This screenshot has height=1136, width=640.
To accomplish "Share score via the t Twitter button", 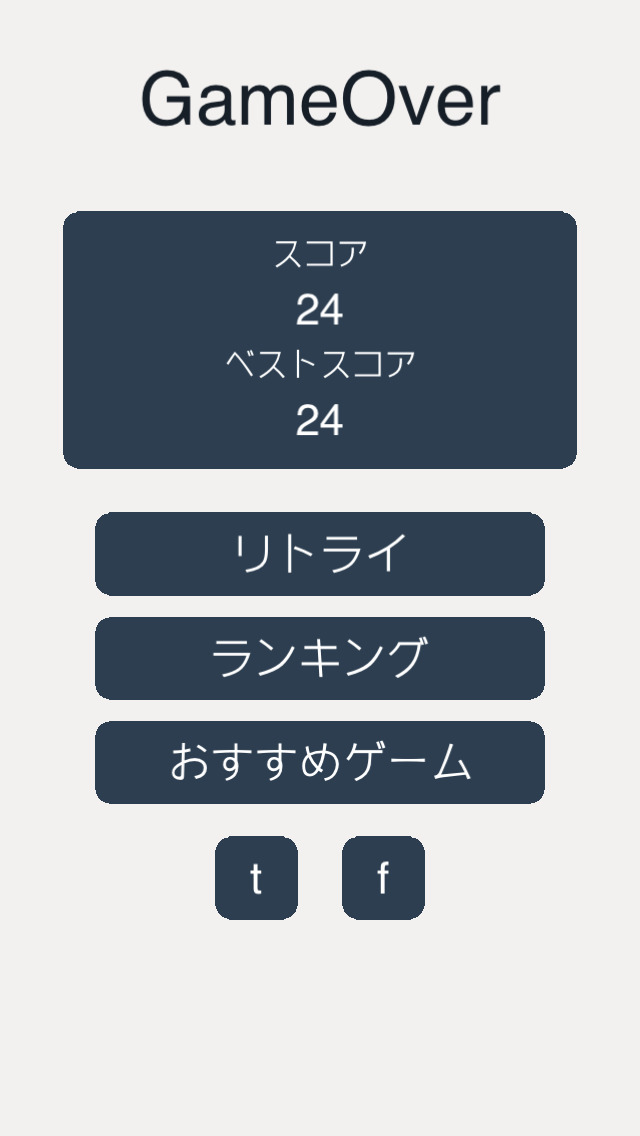I will pos(256,878).
